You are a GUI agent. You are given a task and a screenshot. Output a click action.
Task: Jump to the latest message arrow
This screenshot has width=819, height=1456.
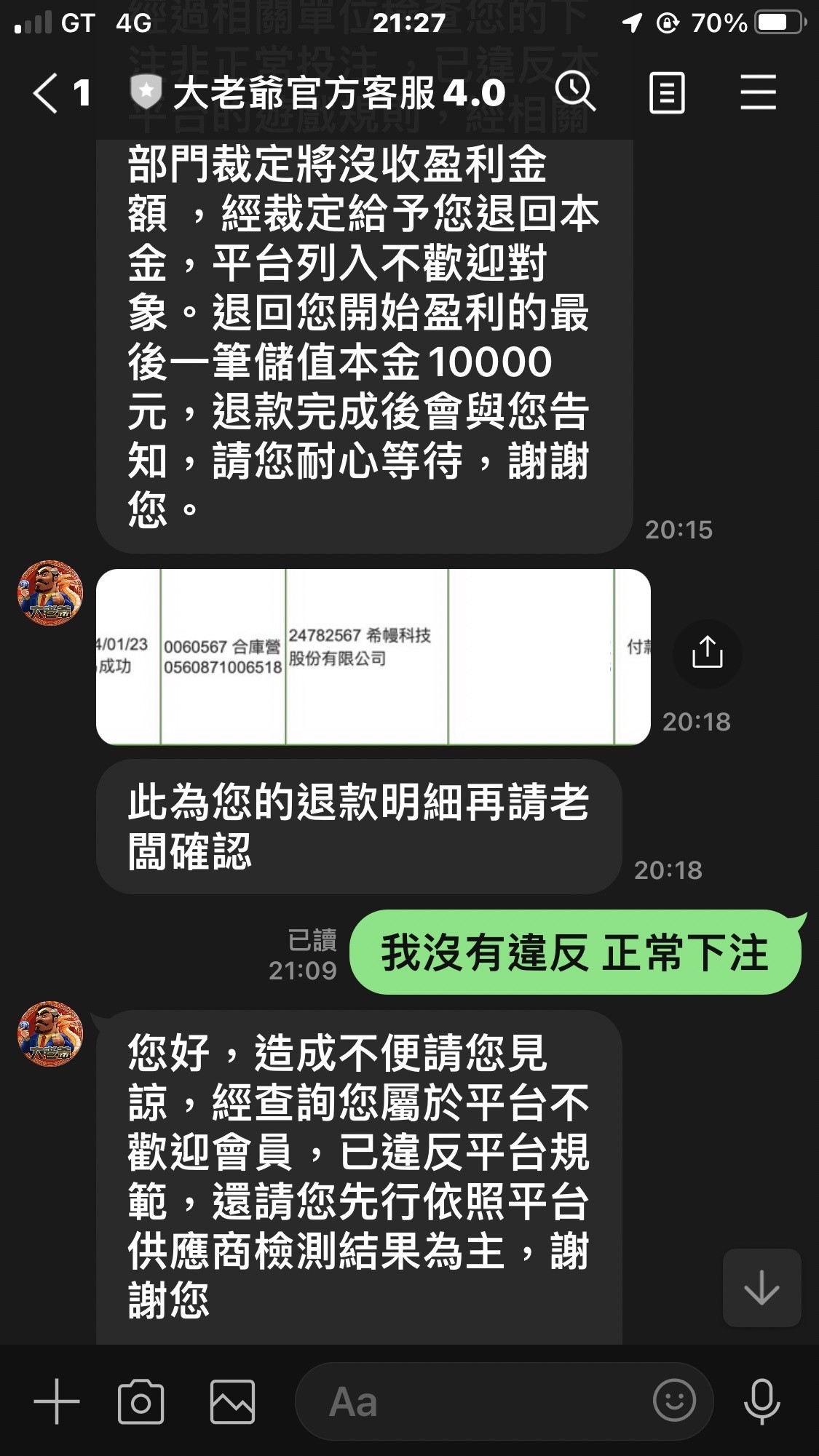761,1287
